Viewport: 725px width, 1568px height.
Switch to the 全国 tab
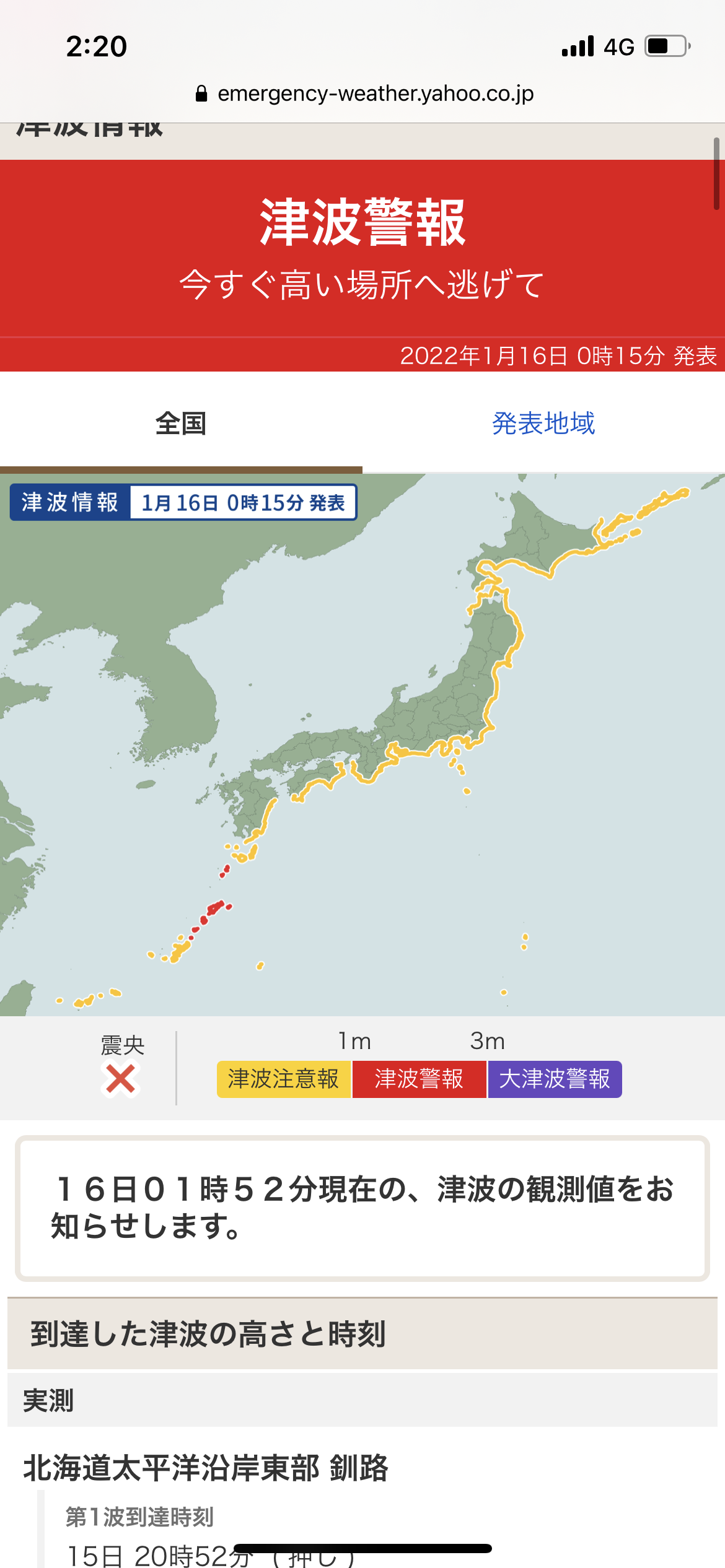pos(180,424)
